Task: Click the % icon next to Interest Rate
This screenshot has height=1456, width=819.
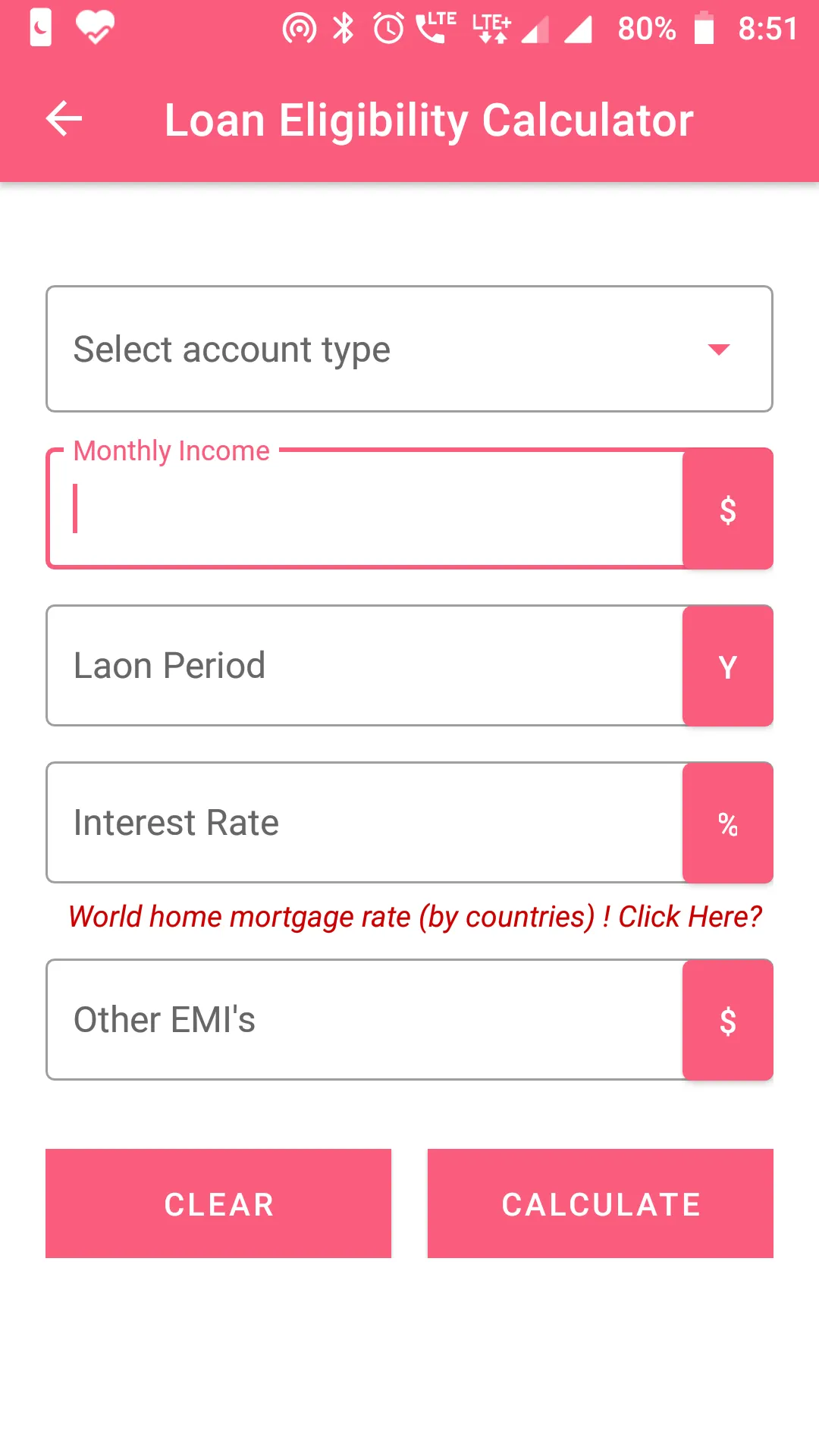Action: 727,823
